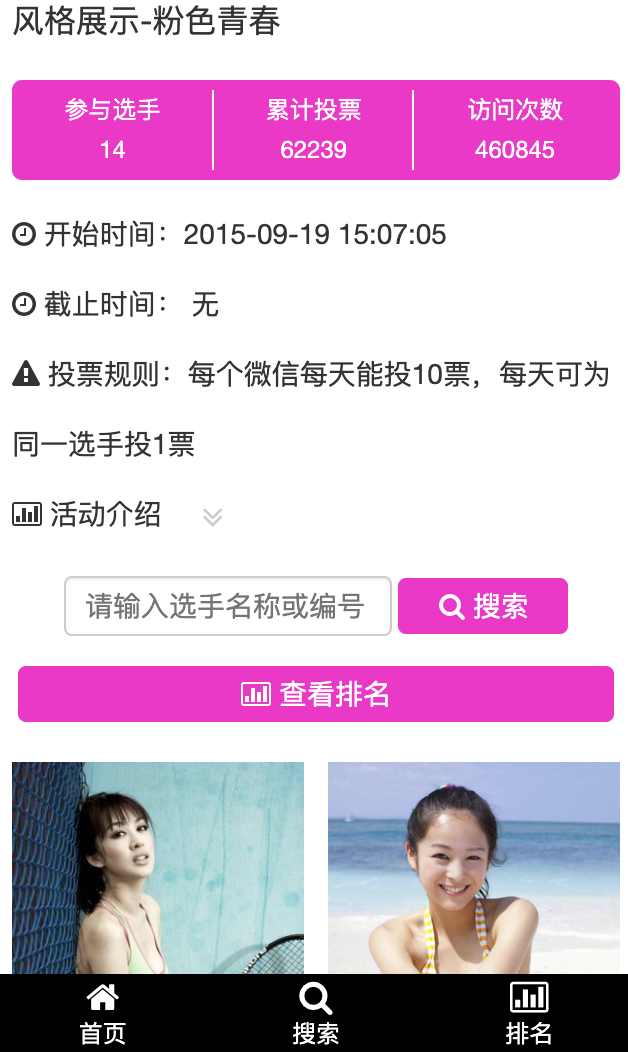Tap the contestant name or number input field
Viewport: 628px width, 1052px height.
click(227, 606)
